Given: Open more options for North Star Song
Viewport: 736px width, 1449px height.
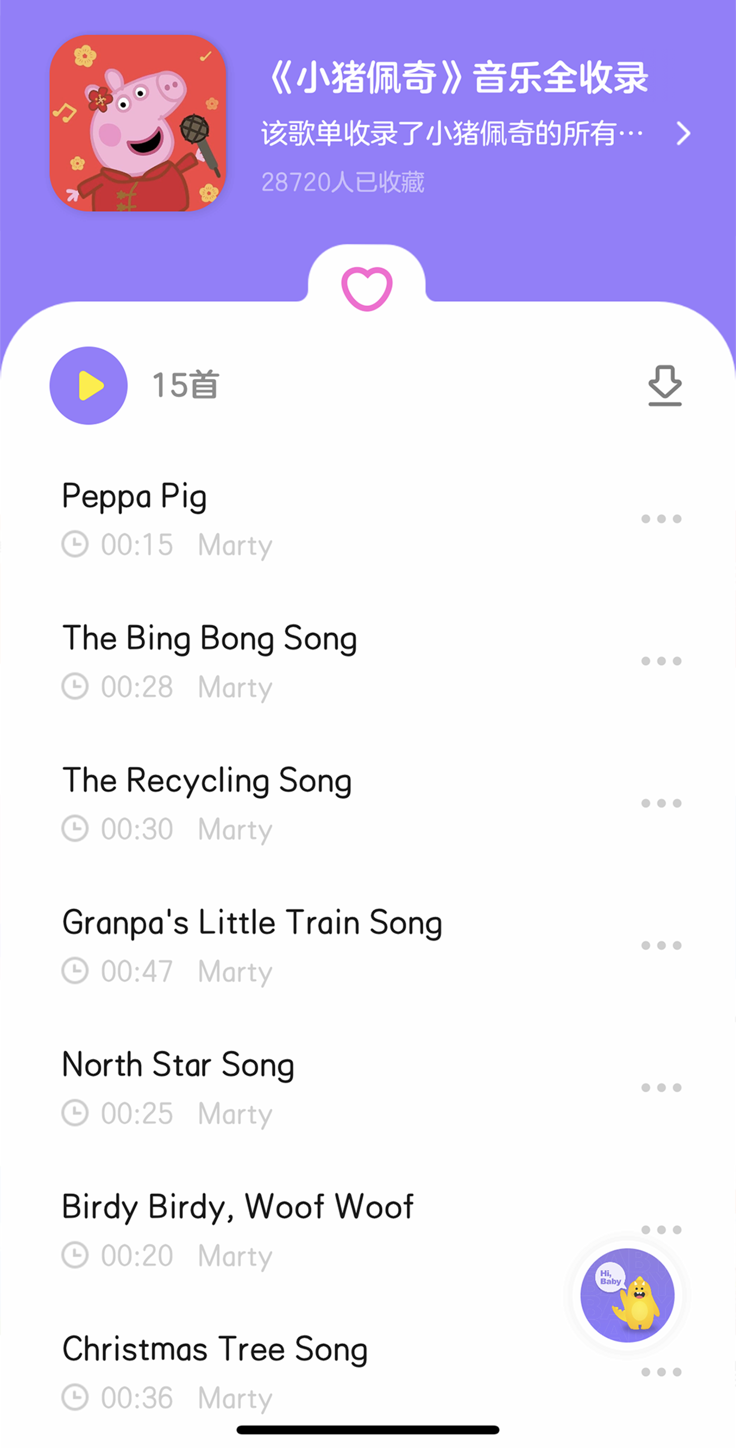Looking at the screenshot, I should (661, 1087).
